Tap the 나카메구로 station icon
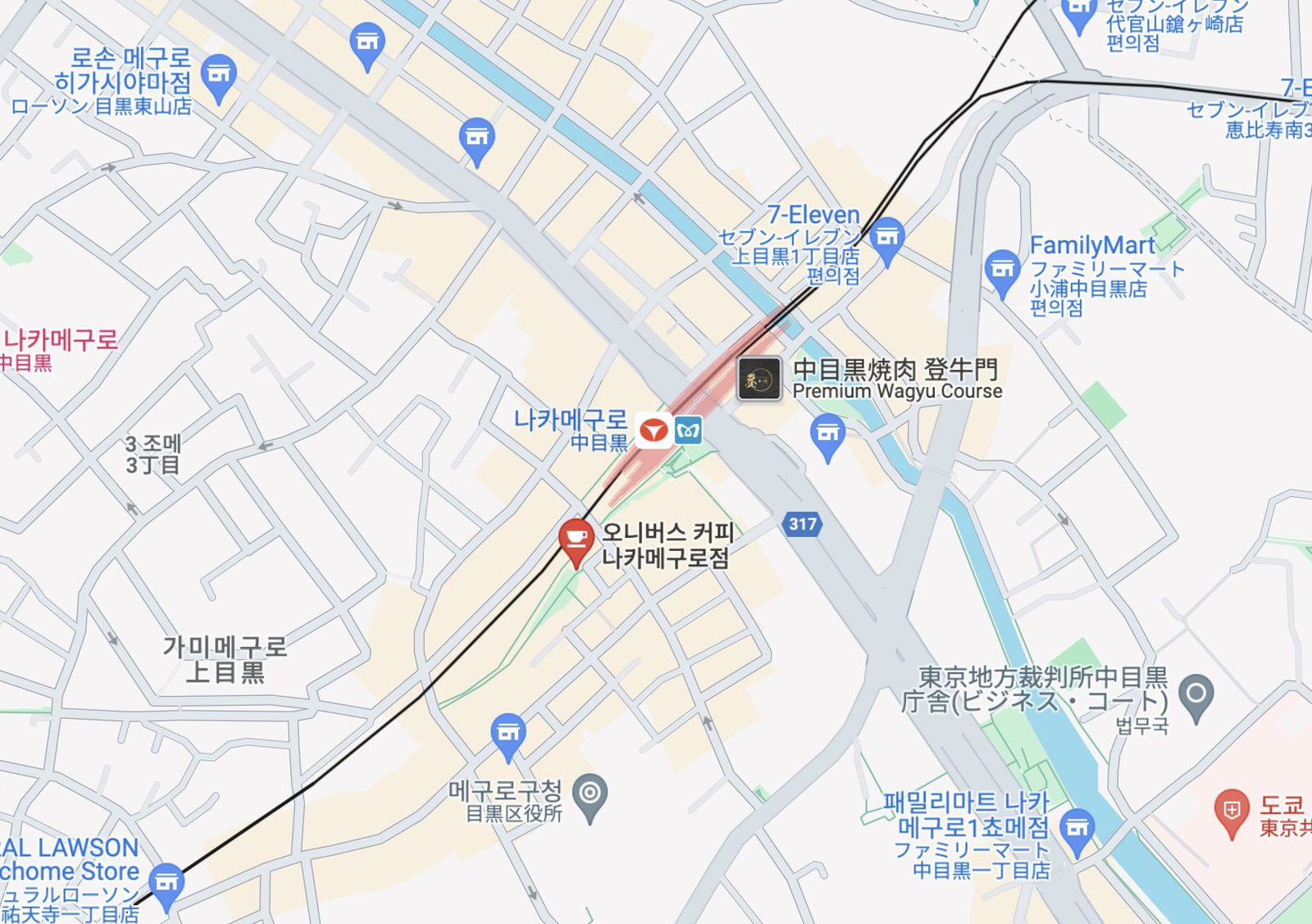The height and width of the screenshot is (924, 1312). pos(654,430)
